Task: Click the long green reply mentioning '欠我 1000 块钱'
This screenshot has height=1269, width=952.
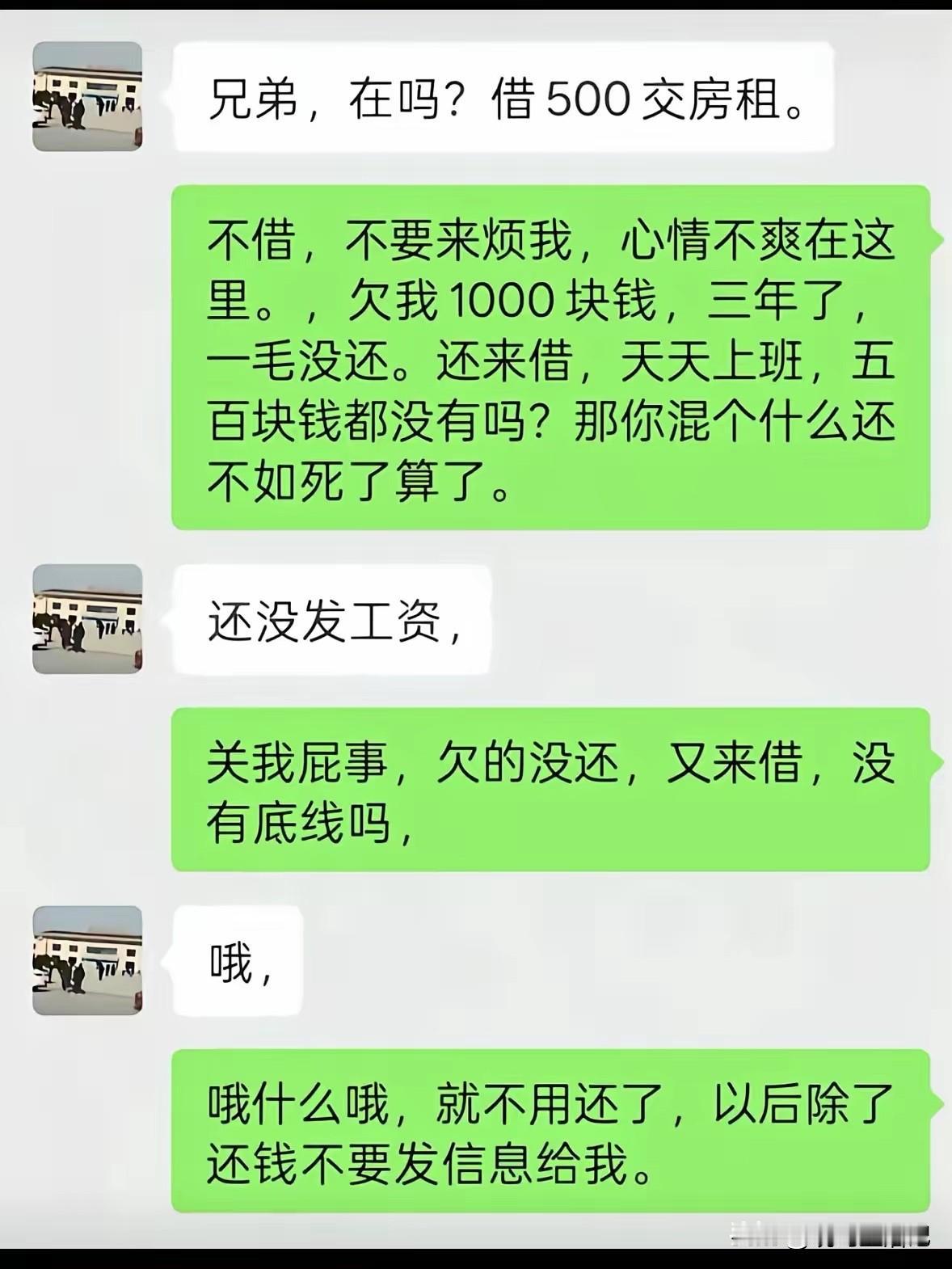Action: (x=550, y=356)
